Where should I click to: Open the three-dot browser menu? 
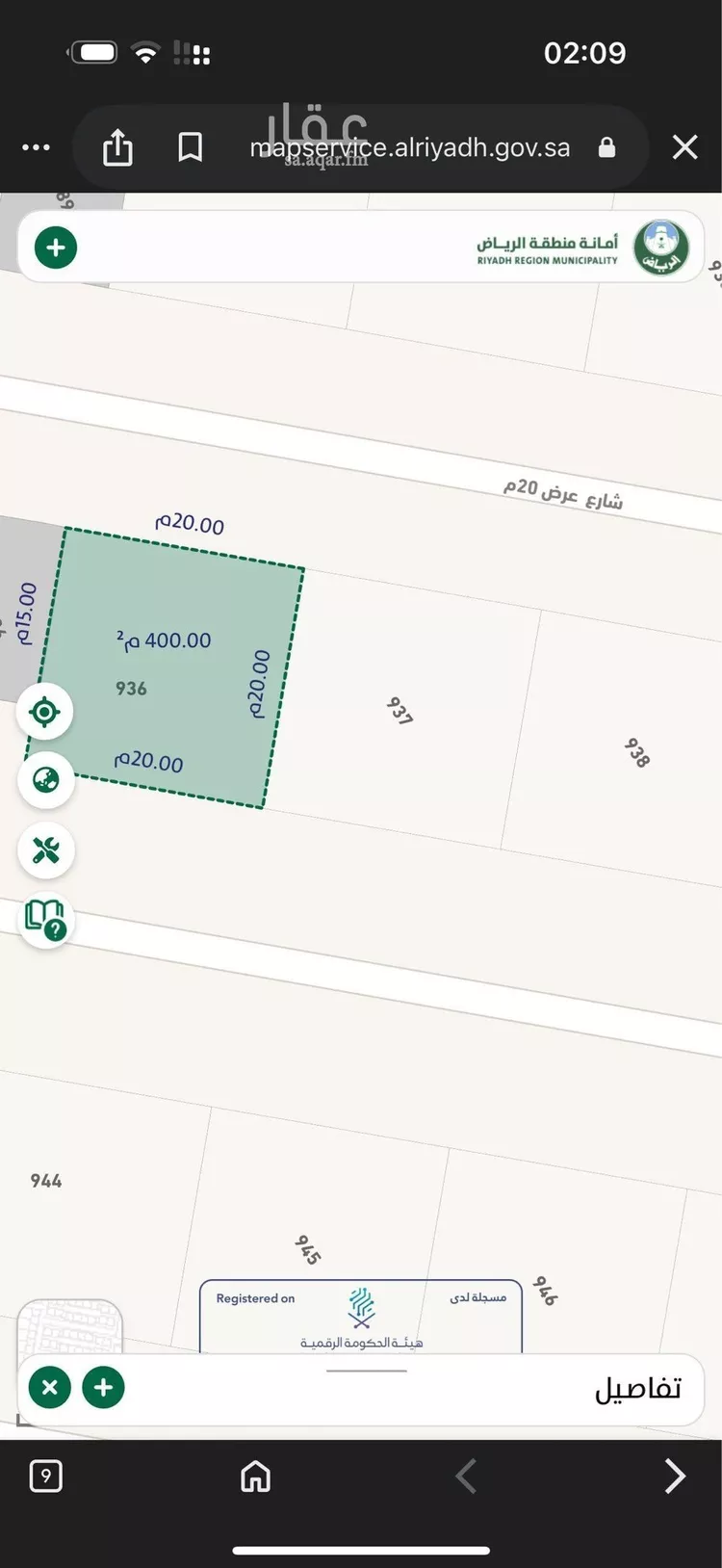coord(37,147)
